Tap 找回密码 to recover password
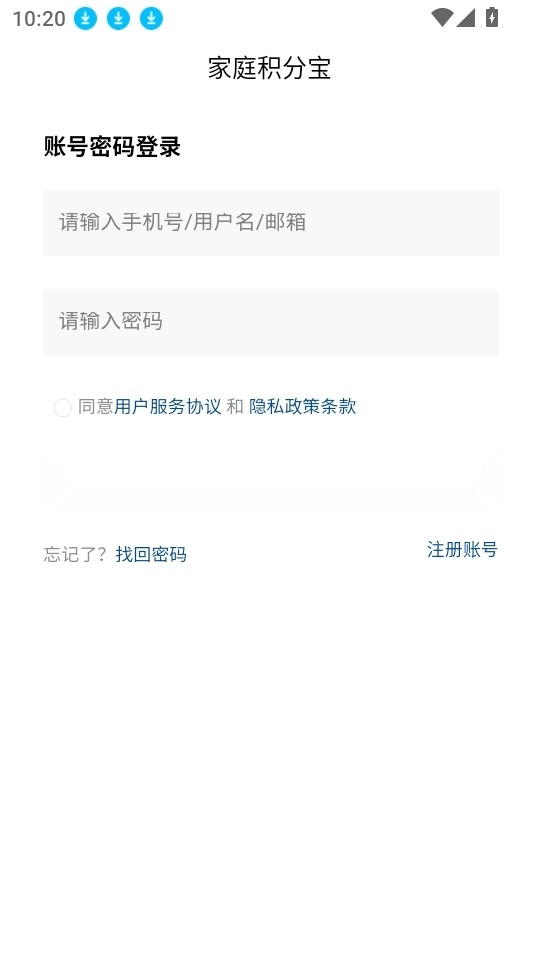 [151, 555]
